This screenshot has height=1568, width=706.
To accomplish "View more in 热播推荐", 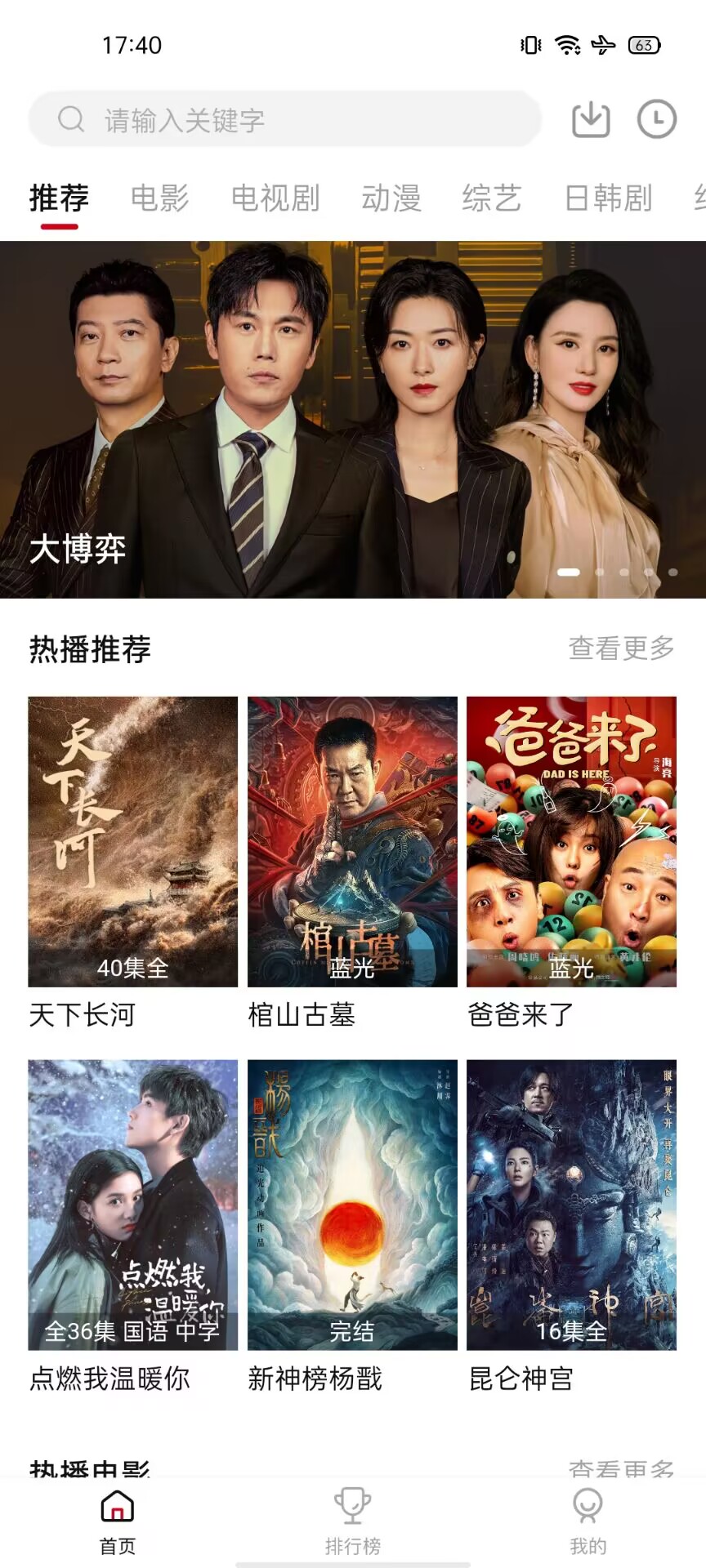I will (x=621, y=648).
